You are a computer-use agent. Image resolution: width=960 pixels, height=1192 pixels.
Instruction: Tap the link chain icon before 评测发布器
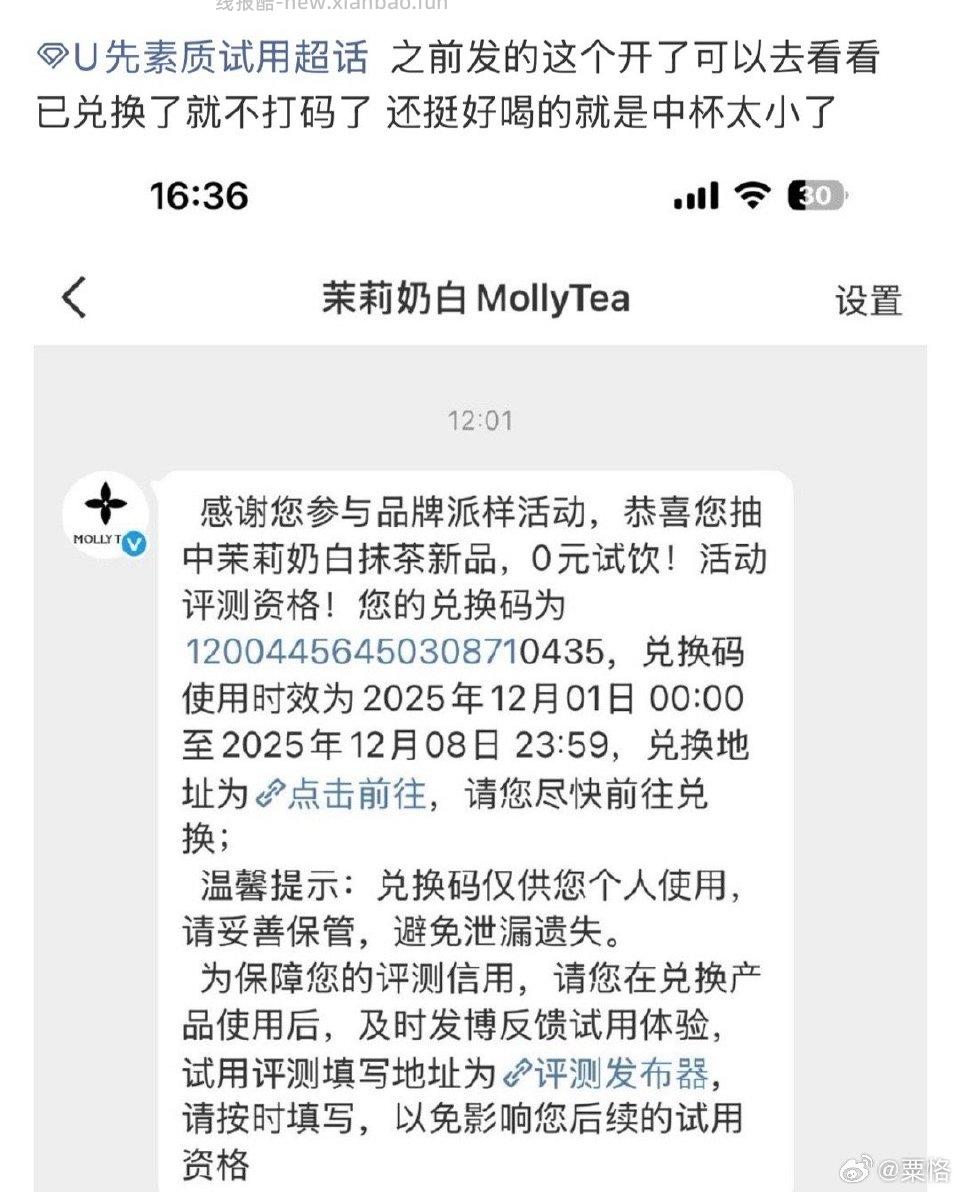click(517, 1075)
